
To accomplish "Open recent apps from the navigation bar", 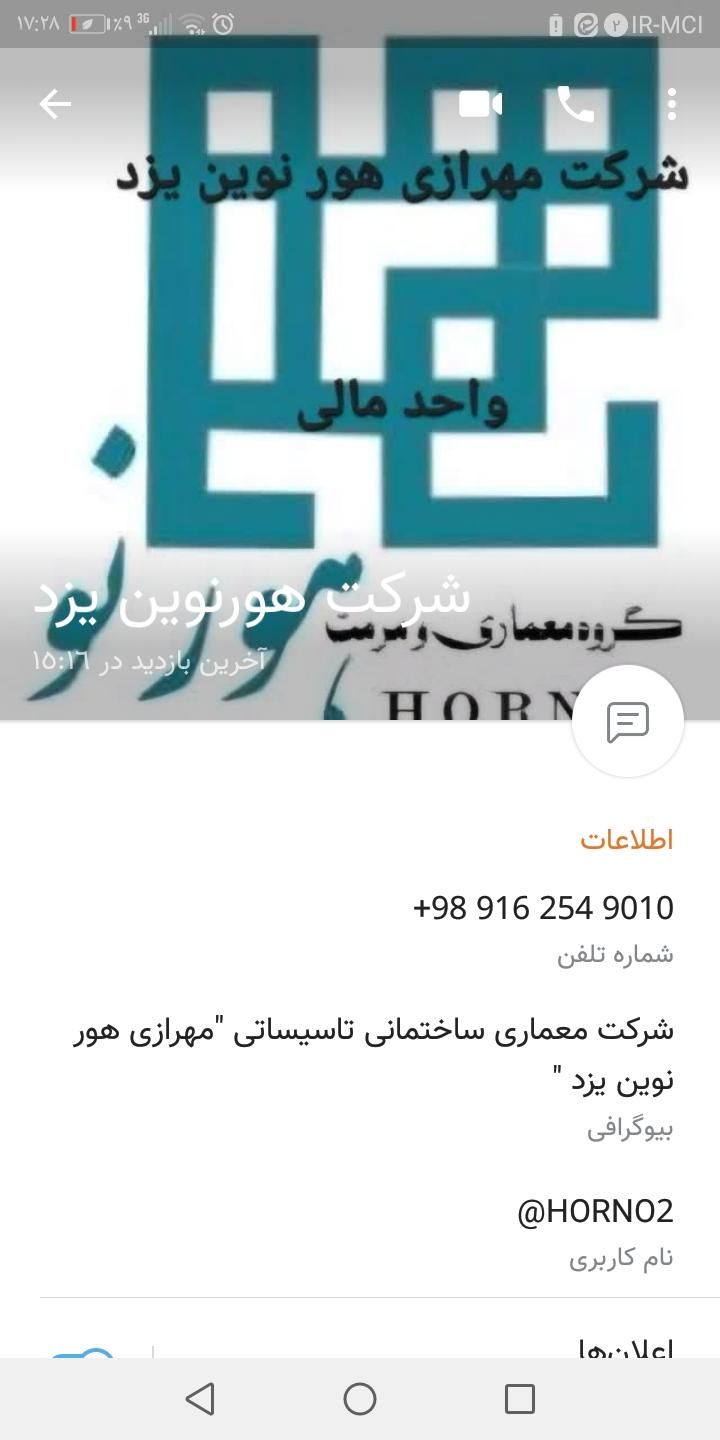I will [520, 1399].
